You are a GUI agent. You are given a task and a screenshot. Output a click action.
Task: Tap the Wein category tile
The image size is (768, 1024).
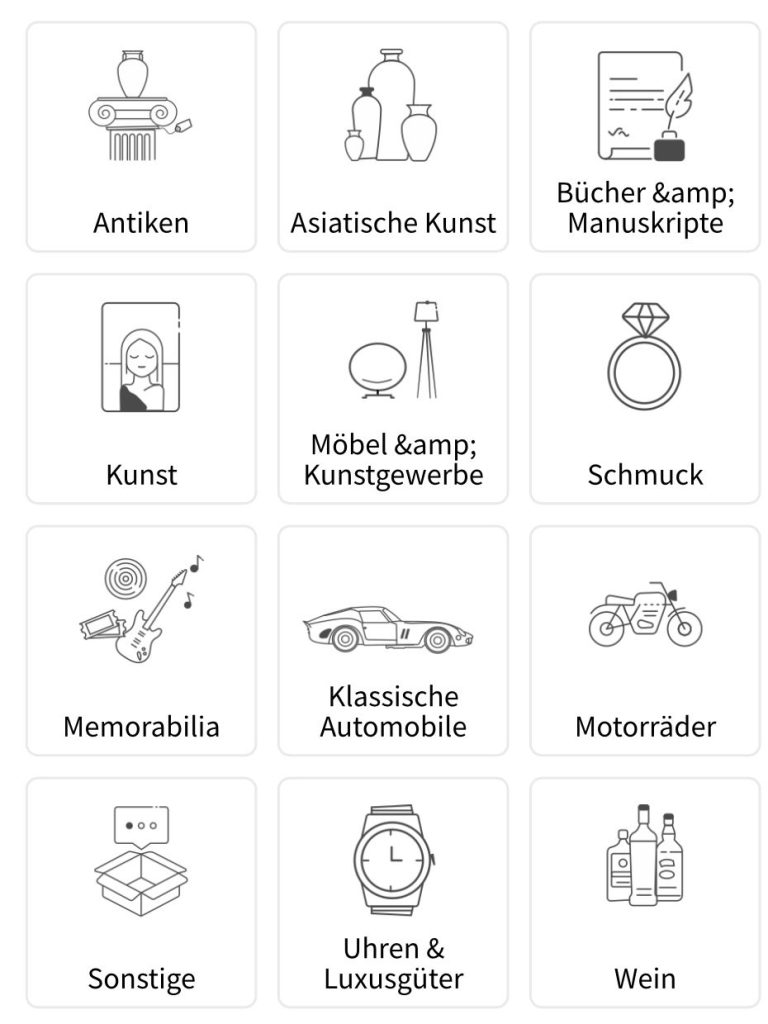pos(645,893)
